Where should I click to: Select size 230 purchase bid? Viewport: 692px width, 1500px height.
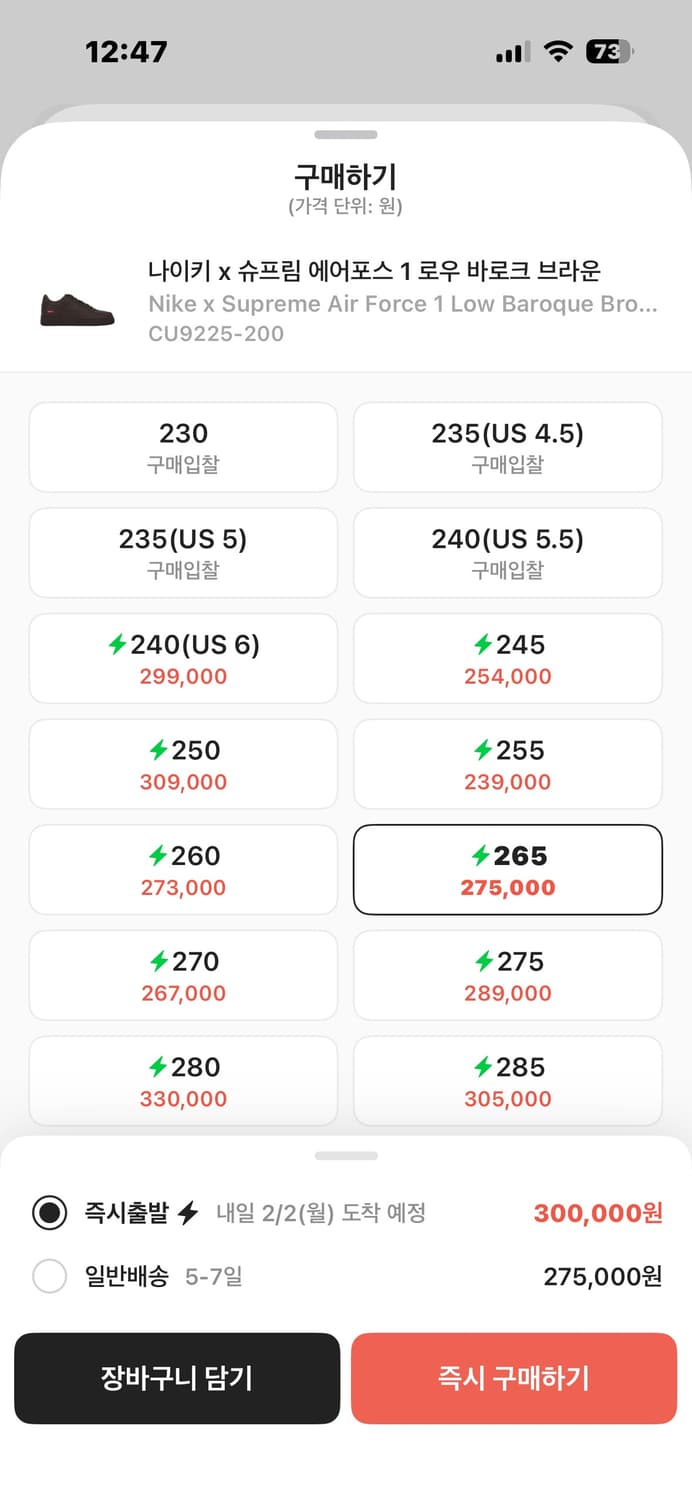click(183, 447)
